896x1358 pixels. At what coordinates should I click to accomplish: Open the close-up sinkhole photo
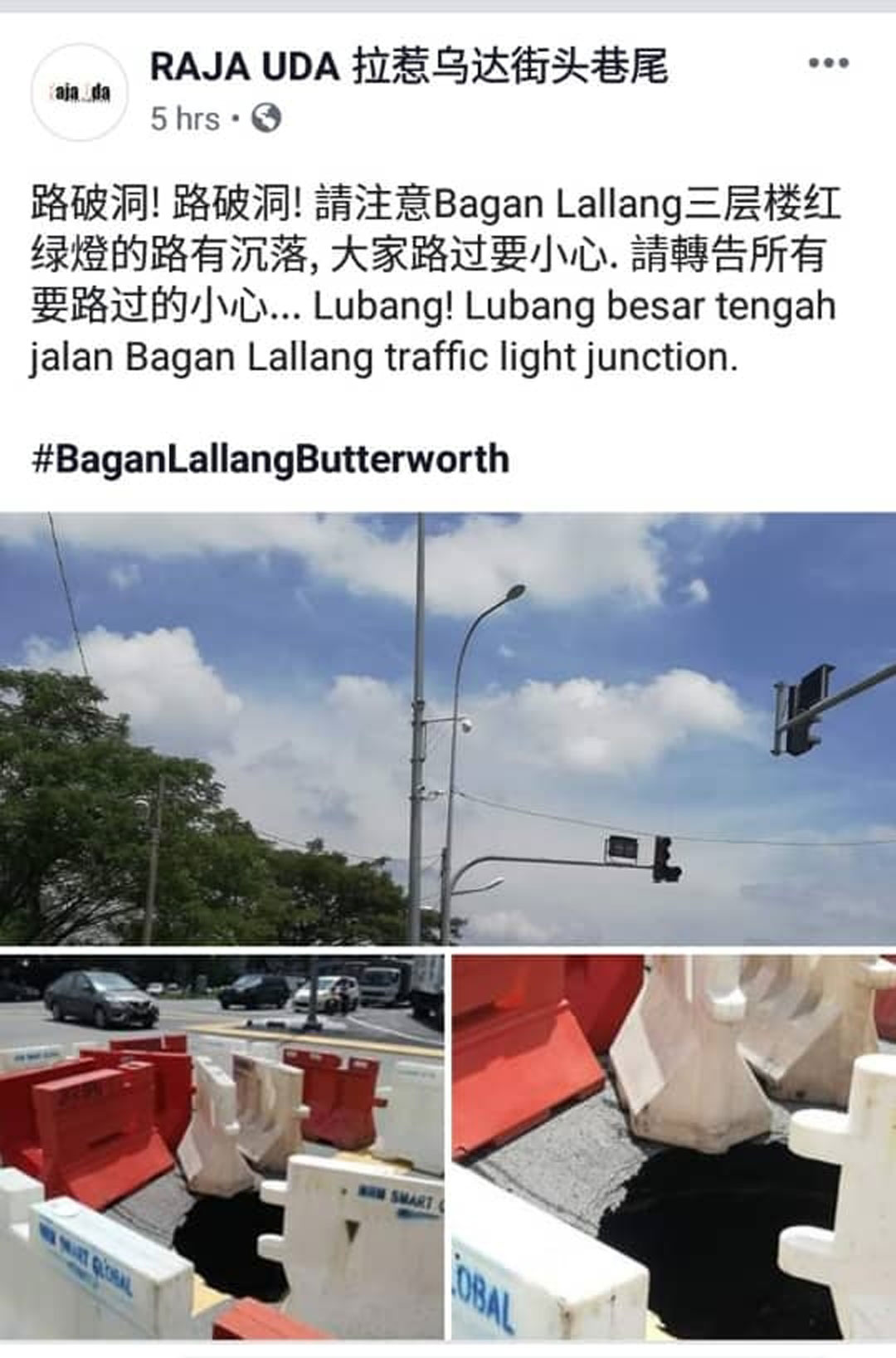tap(674, 1146)
